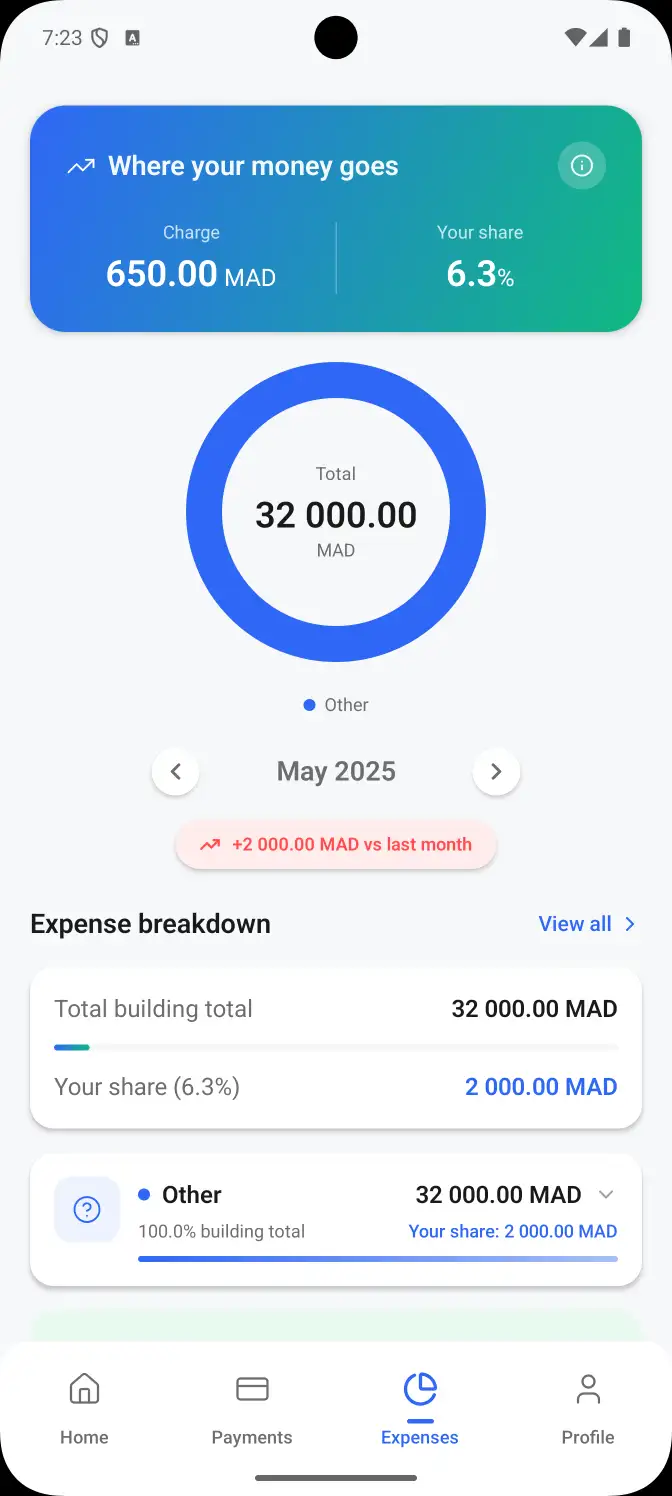The image size is (672, 1496).
Task: Go to the previous month
Action: click(x=176, y=771)
